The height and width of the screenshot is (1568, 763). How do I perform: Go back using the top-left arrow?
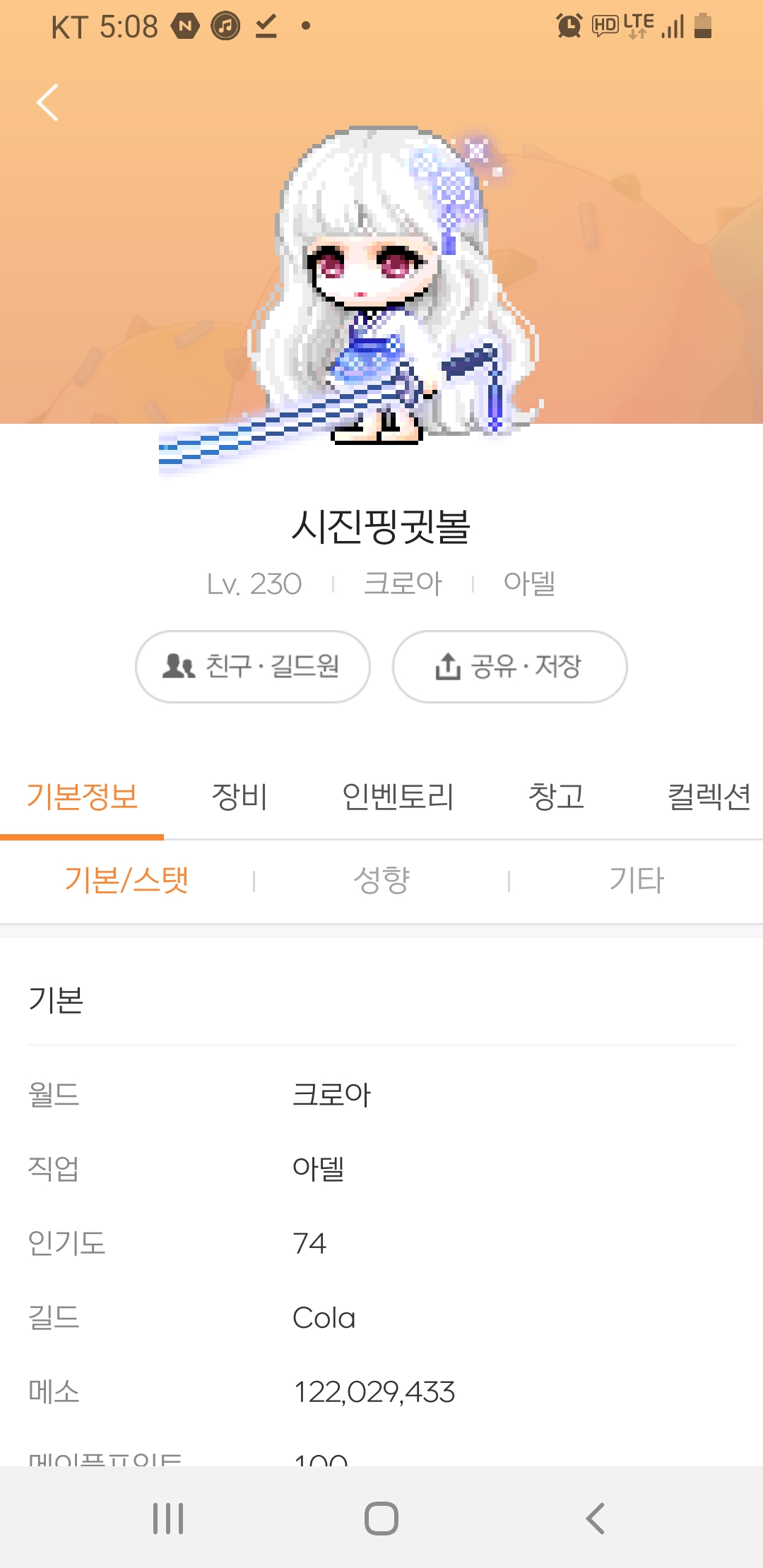coord(47,103)
